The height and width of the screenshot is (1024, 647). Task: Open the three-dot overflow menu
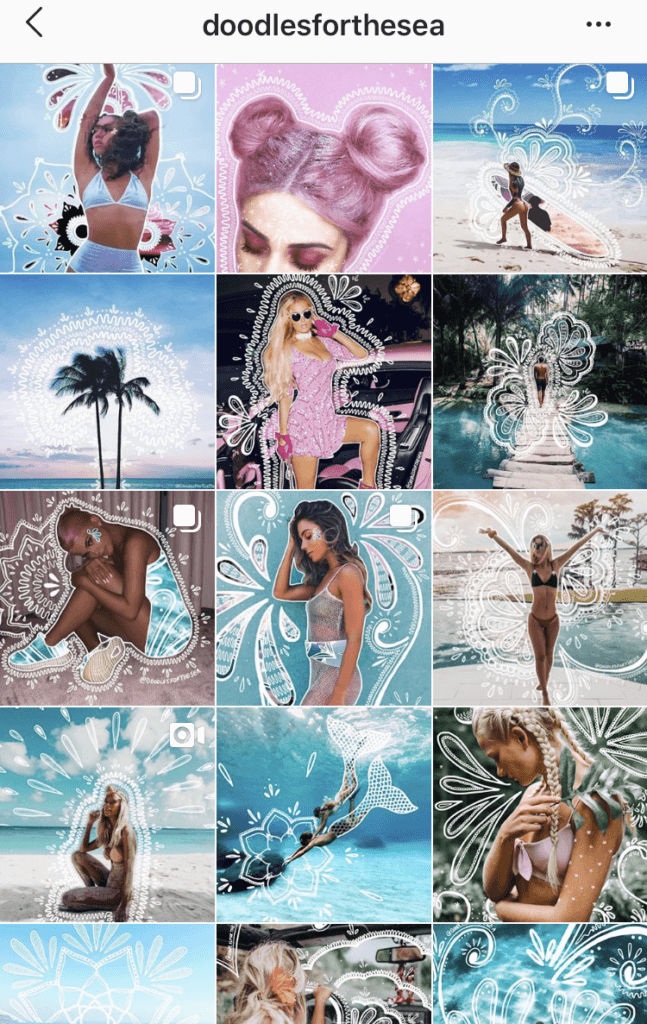pos(598,24)
